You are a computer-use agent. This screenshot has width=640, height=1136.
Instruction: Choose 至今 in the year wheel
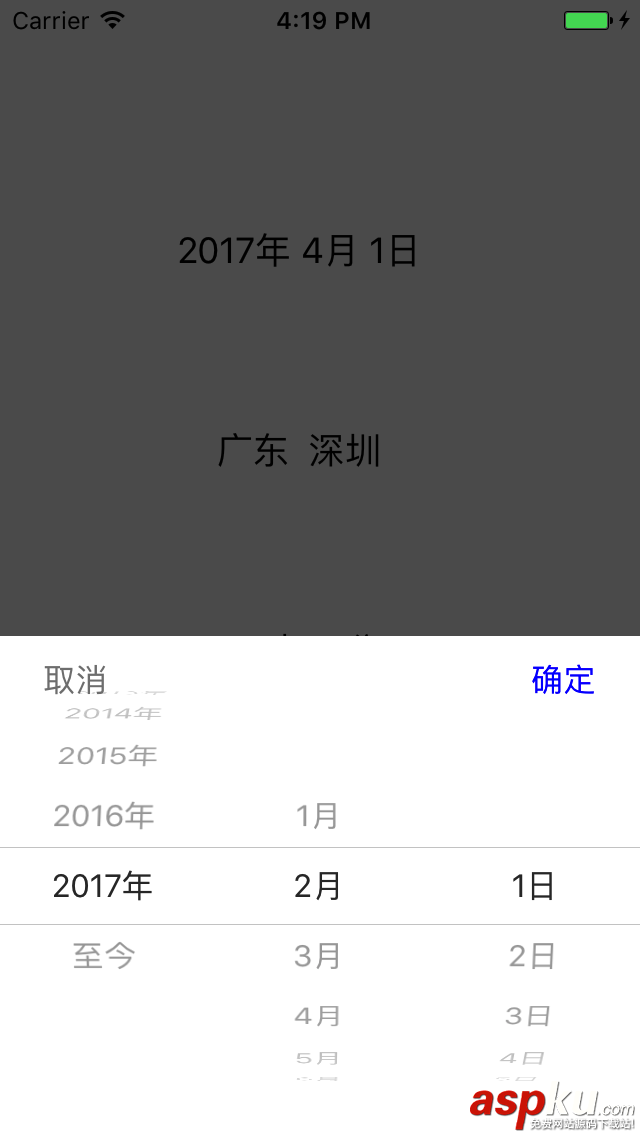[104, 956]
